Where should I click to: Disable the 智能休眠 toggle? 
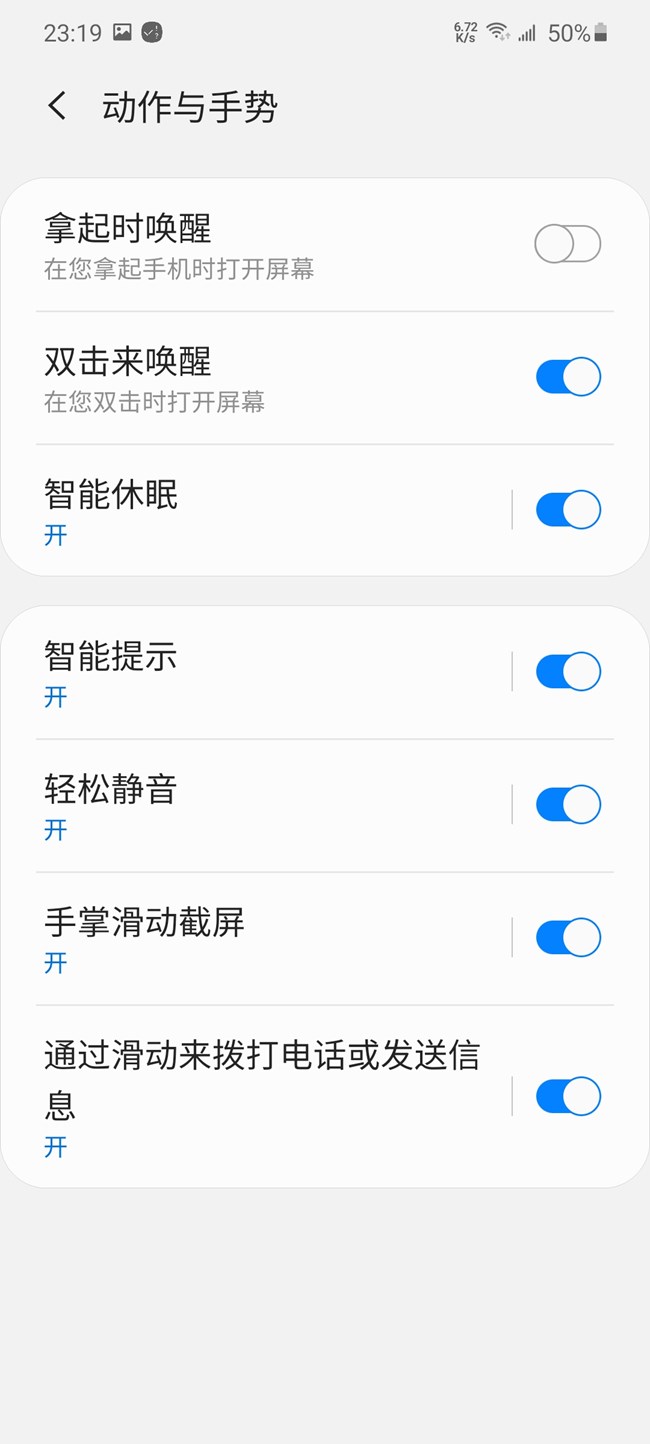coord(567,510)
